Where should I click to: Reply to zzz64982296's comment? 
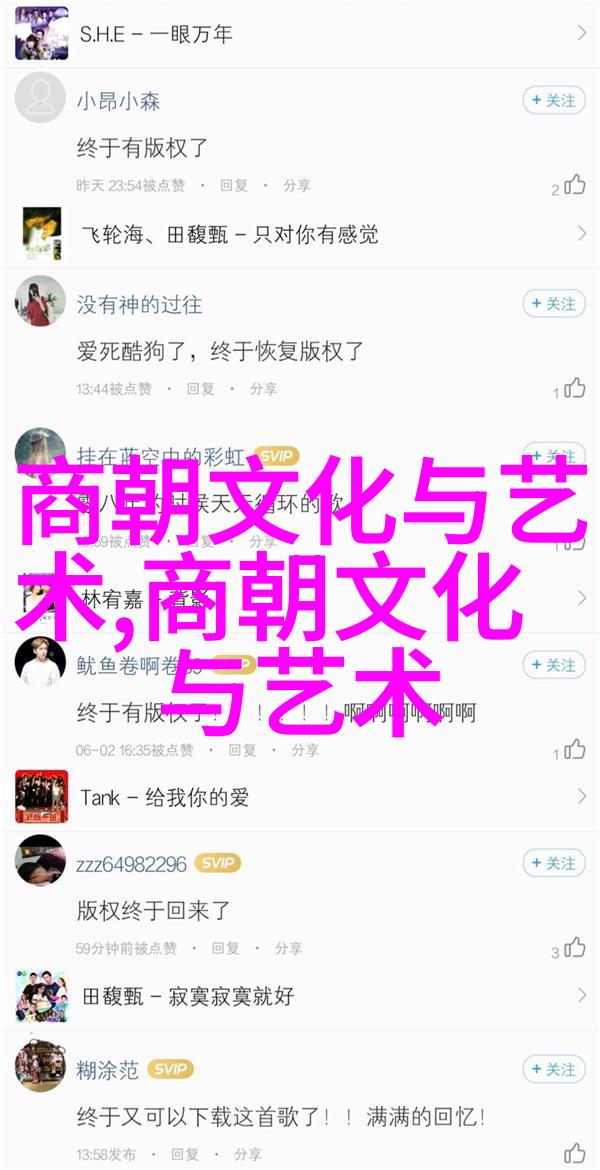(226, 949)
